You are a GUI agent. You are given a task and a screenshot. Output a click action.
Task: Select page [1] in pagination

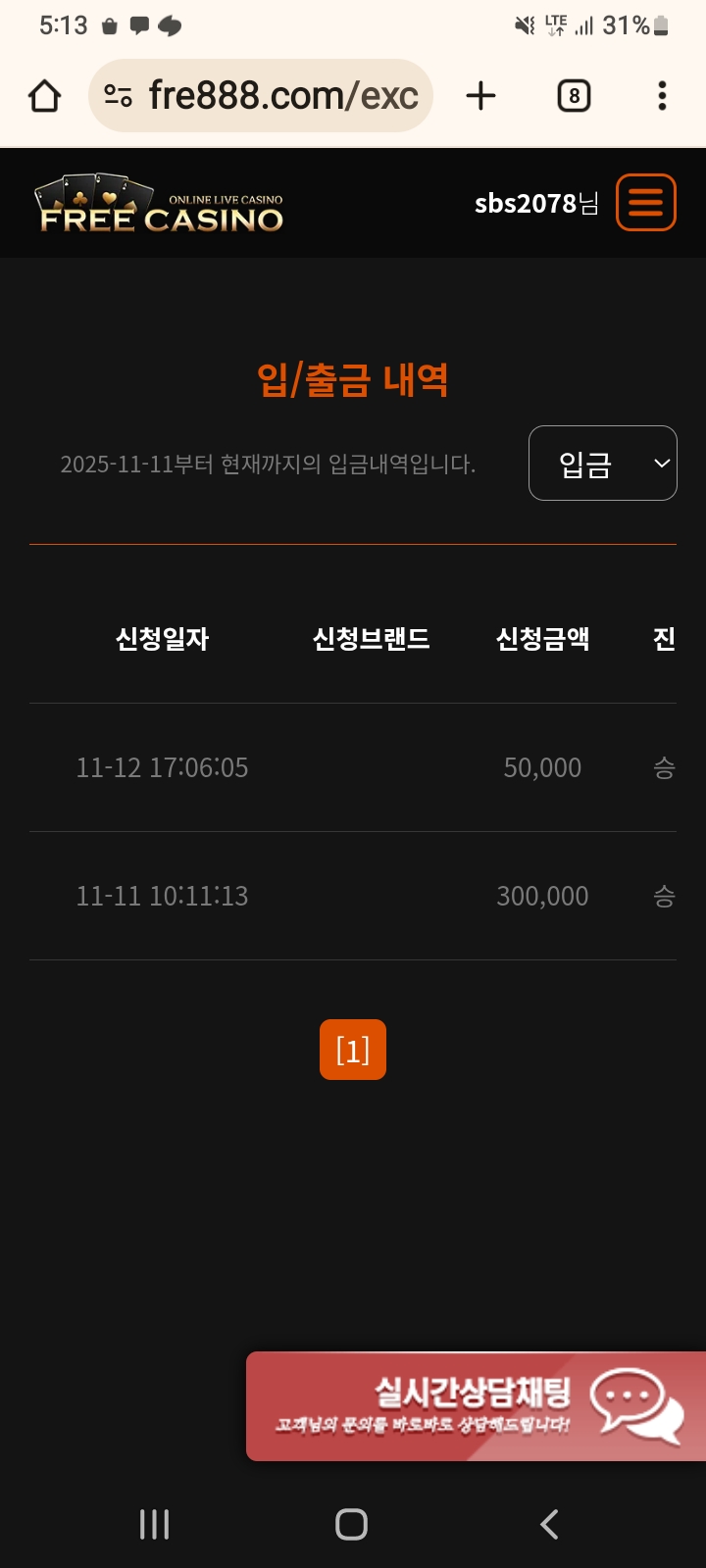tap(353, 1050)
